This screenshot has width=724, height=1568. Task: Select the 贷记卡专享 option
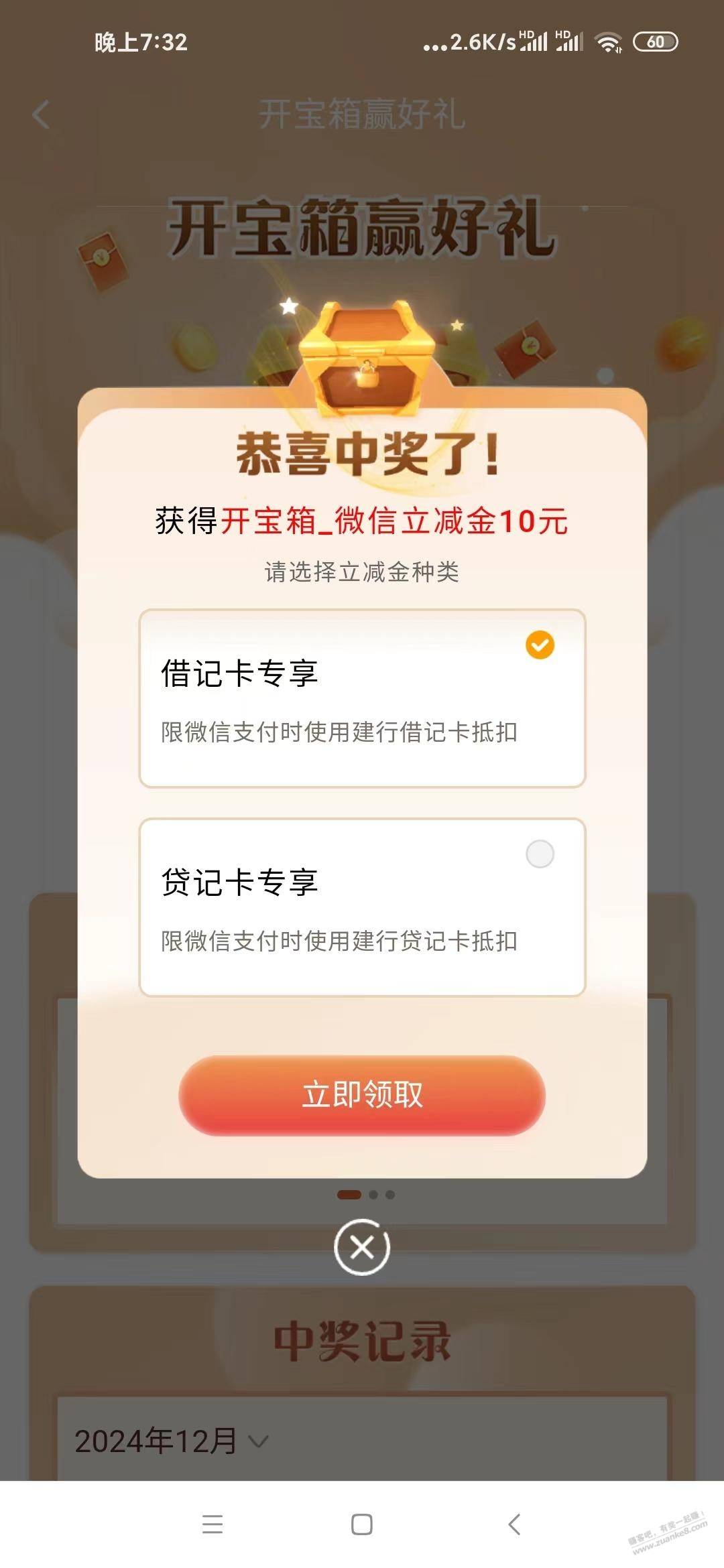click(x=362, y=907)
